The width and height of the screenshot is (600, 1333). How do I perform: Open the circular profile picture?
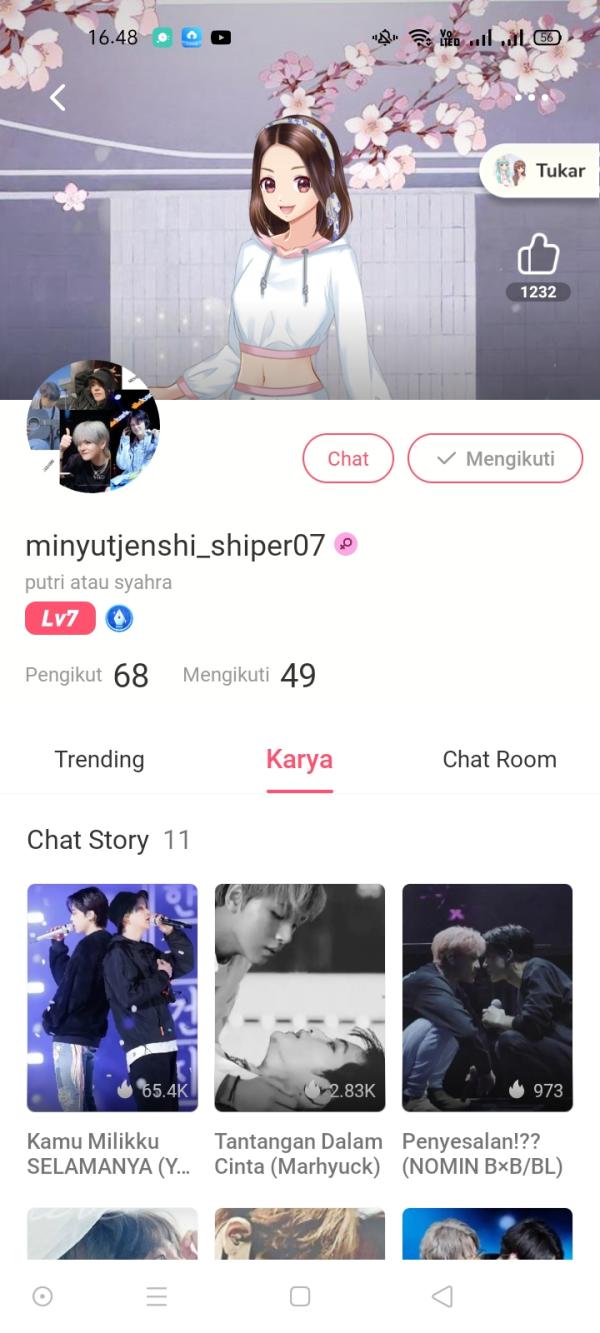pyautogui.click(x=93, y=427)
